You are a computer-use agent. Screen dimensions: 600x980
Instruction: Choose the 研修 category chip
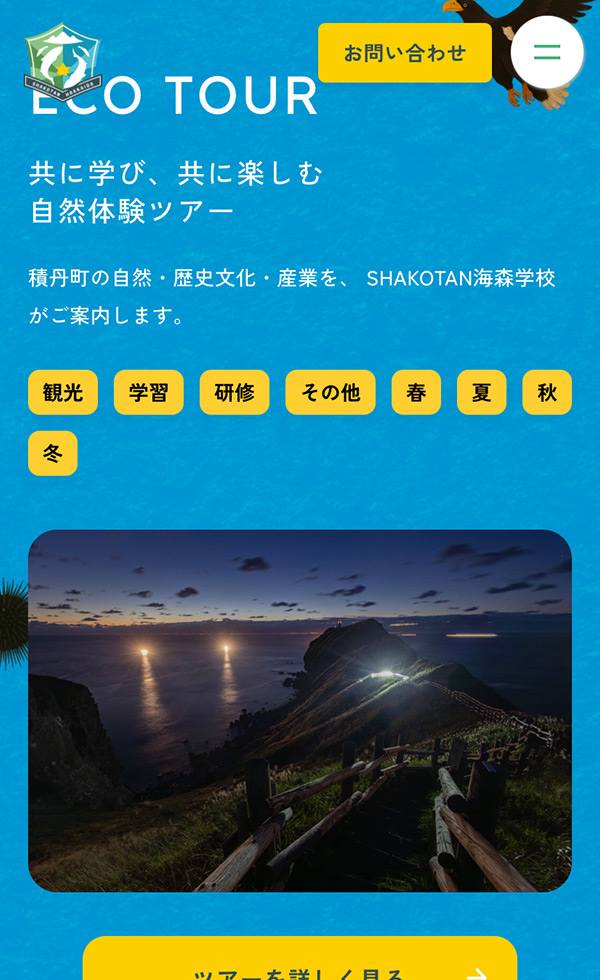tap(235, 392)
